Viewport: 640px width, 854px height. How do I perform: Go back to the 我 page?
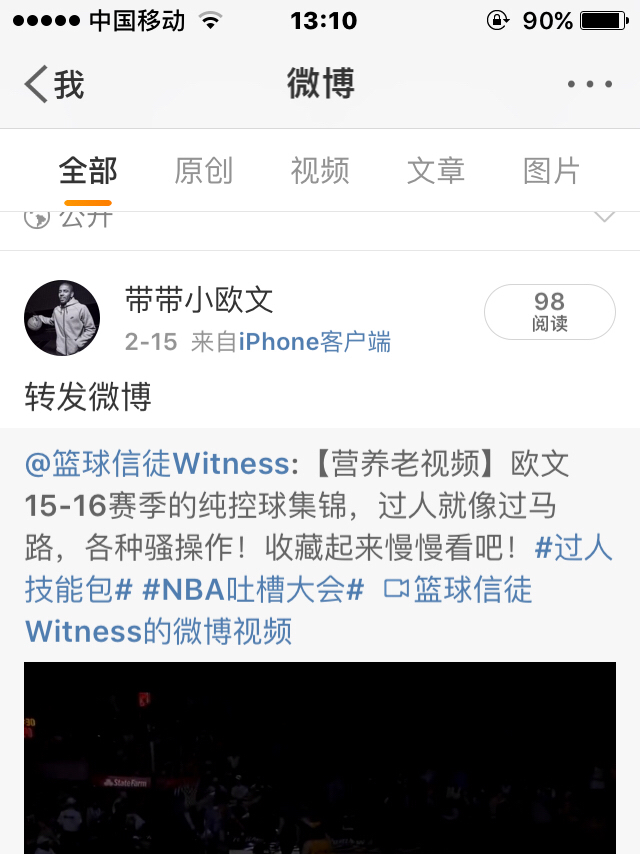55,85
